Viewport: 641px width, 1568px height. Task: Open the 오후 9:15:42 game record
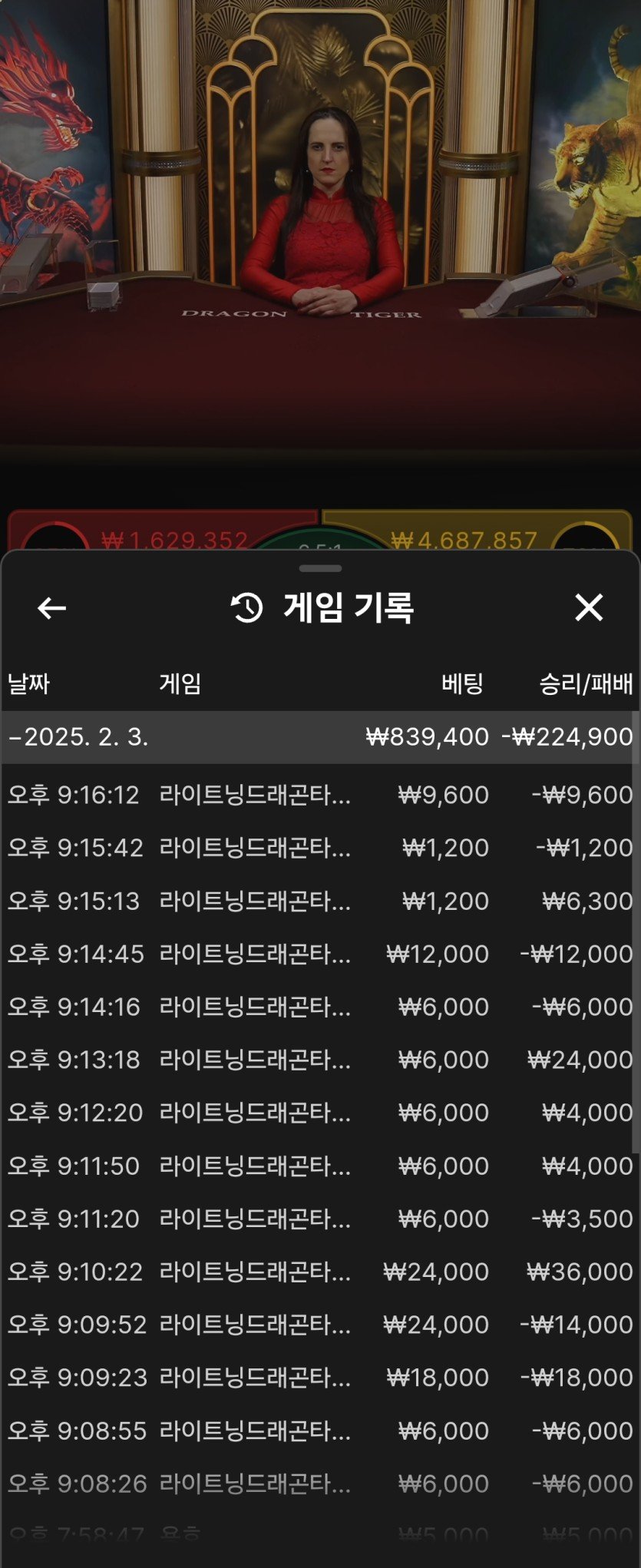click(319, 848)
